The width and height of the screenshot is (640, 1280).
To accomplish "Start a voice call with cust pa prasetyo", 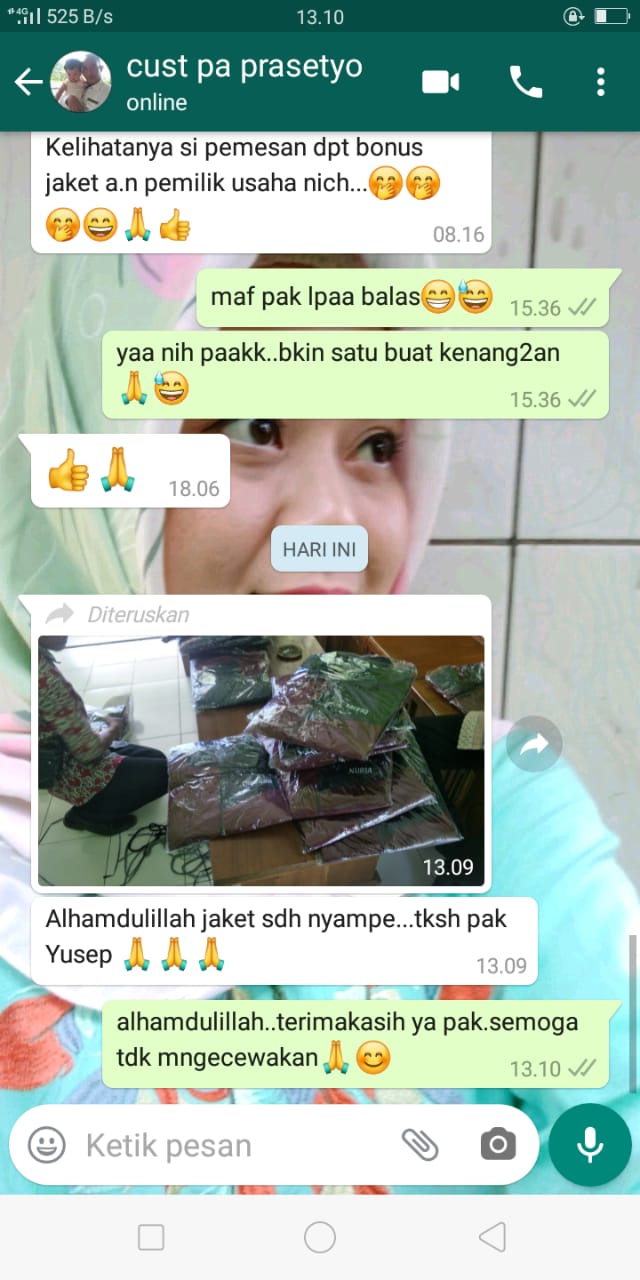I will click(x=526, y=82).
